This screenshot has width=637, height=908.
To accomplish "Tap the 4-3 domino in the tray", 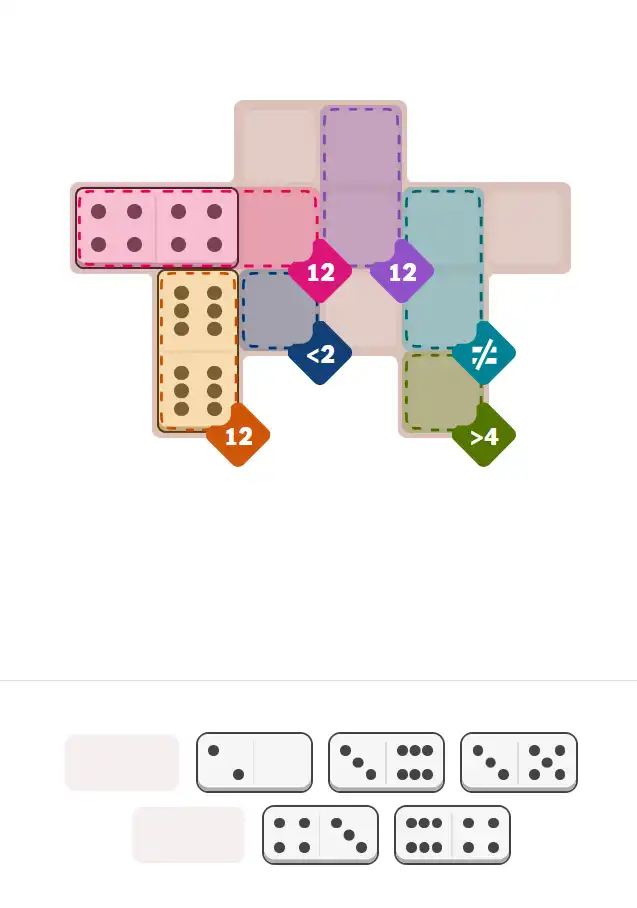I will pyautogui.click(x=320, y=835).
